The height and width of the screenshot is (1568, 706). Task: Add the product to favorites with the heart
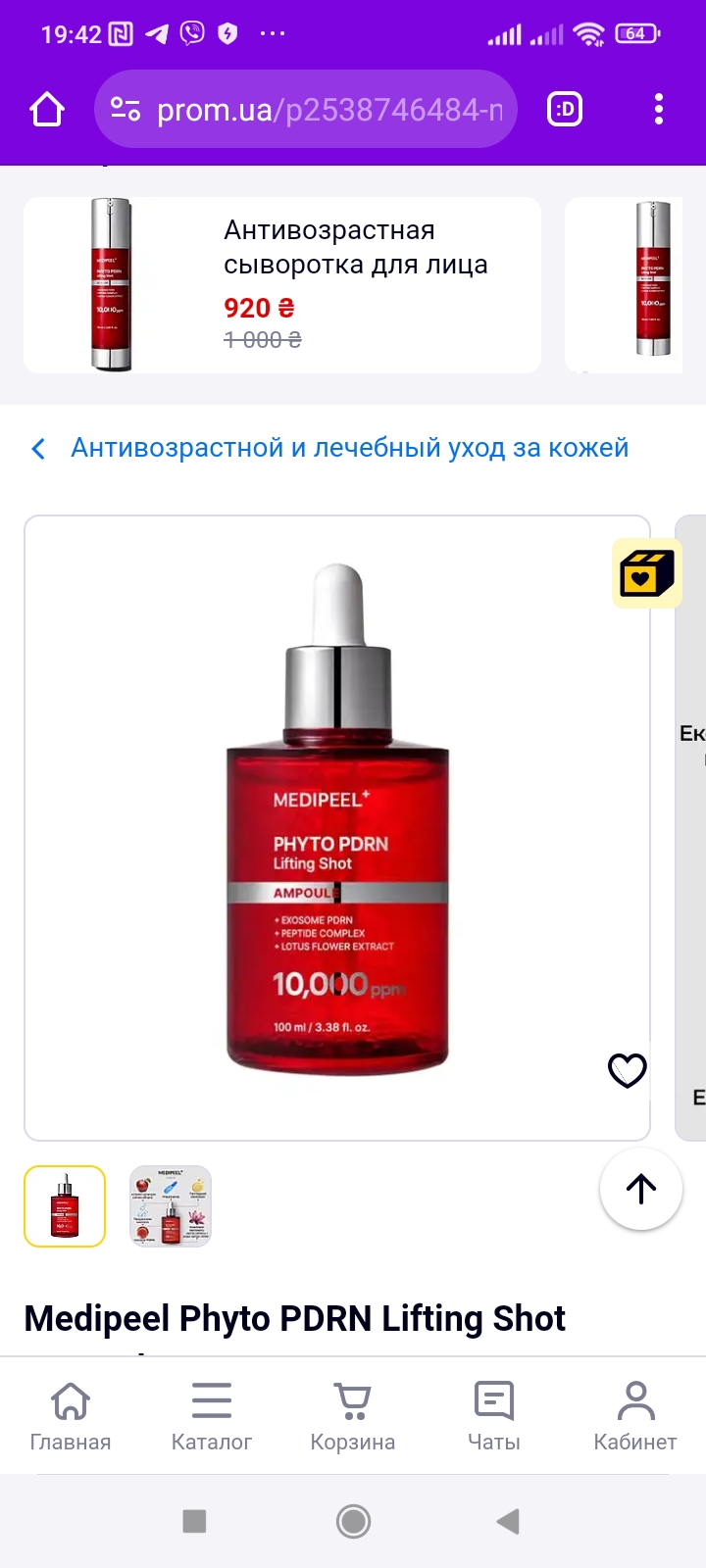point(628,1070)
